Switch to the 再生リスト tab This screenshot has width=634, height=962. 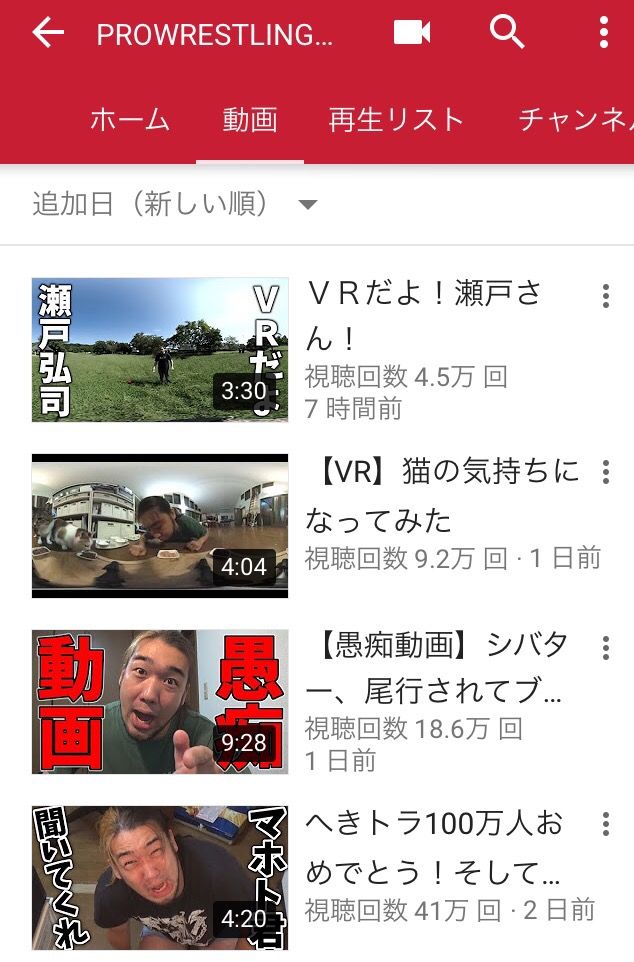coord(397,121)
